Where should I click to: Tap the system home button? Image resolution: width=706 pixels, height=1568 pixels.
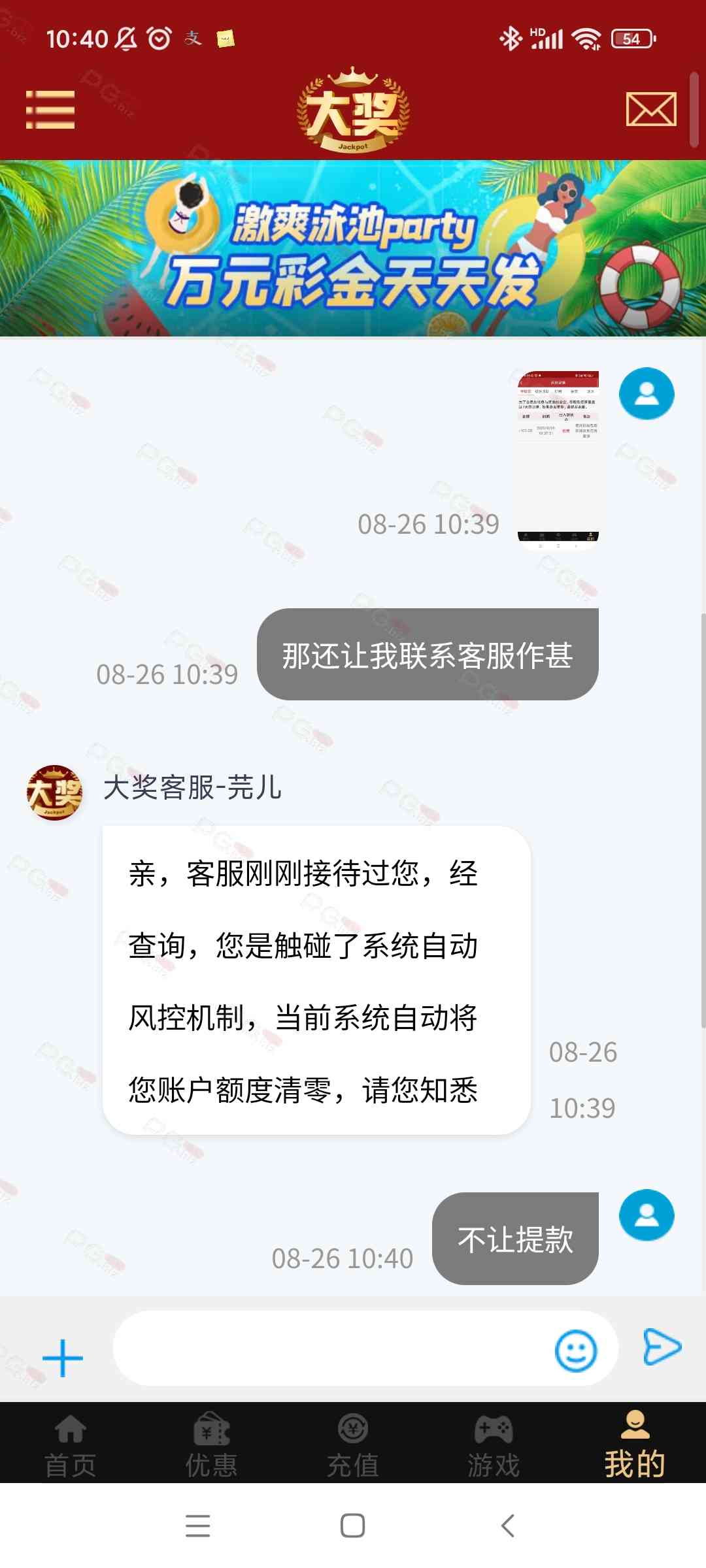tap(353, 1526)
